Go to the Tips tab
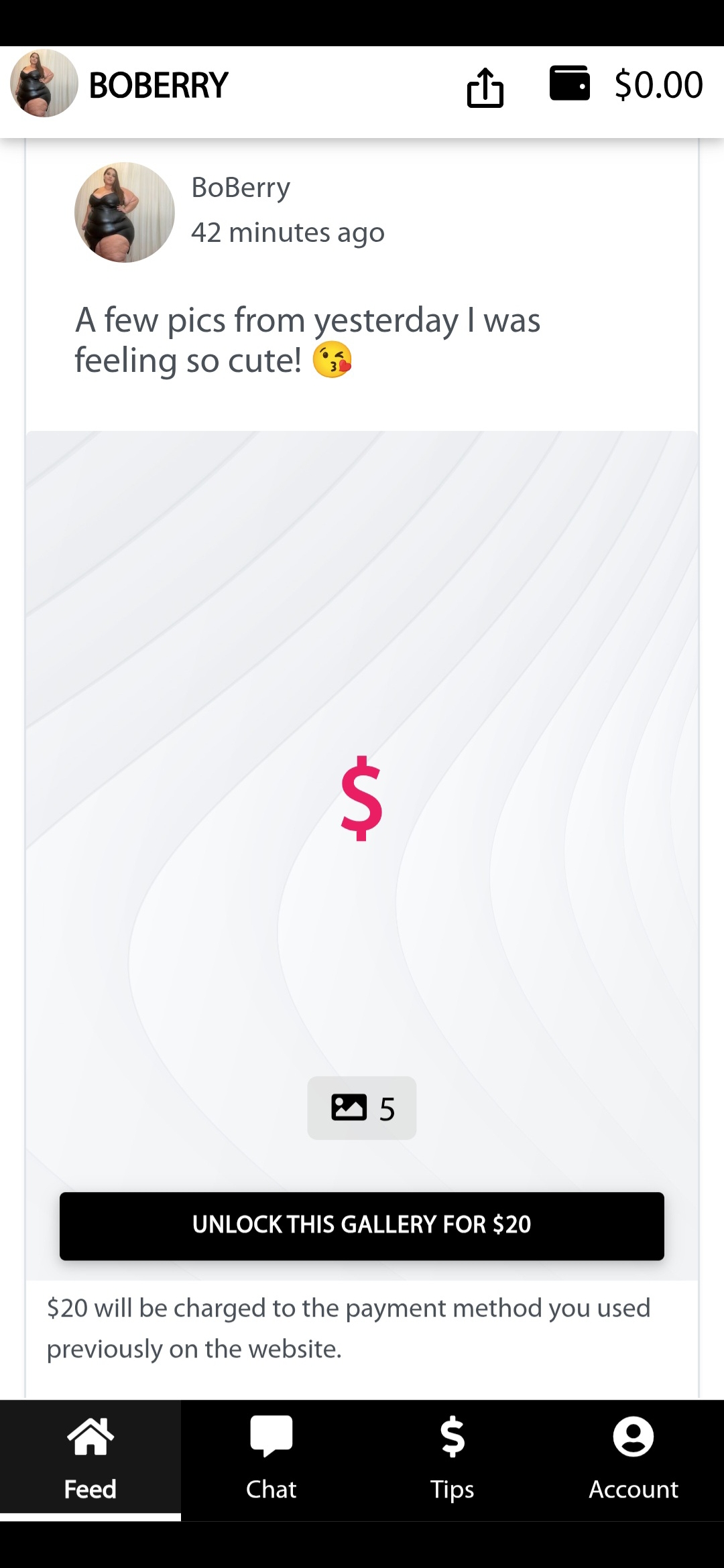724x1568 pixels. click(452, 1459)
